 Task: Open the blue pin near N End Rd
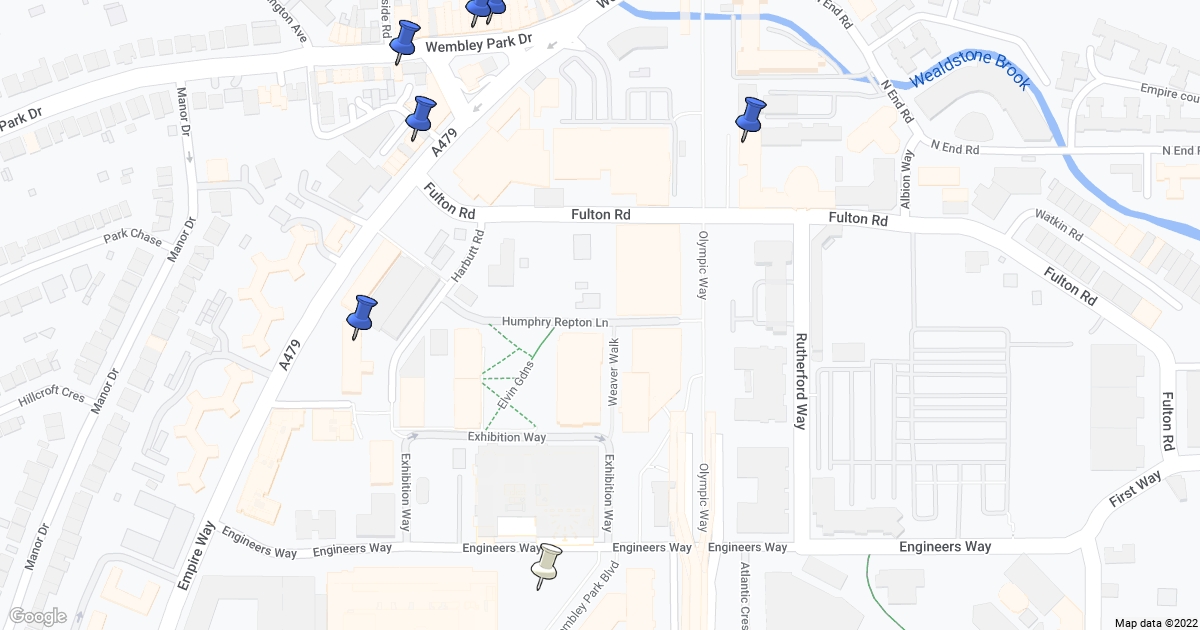750,117
